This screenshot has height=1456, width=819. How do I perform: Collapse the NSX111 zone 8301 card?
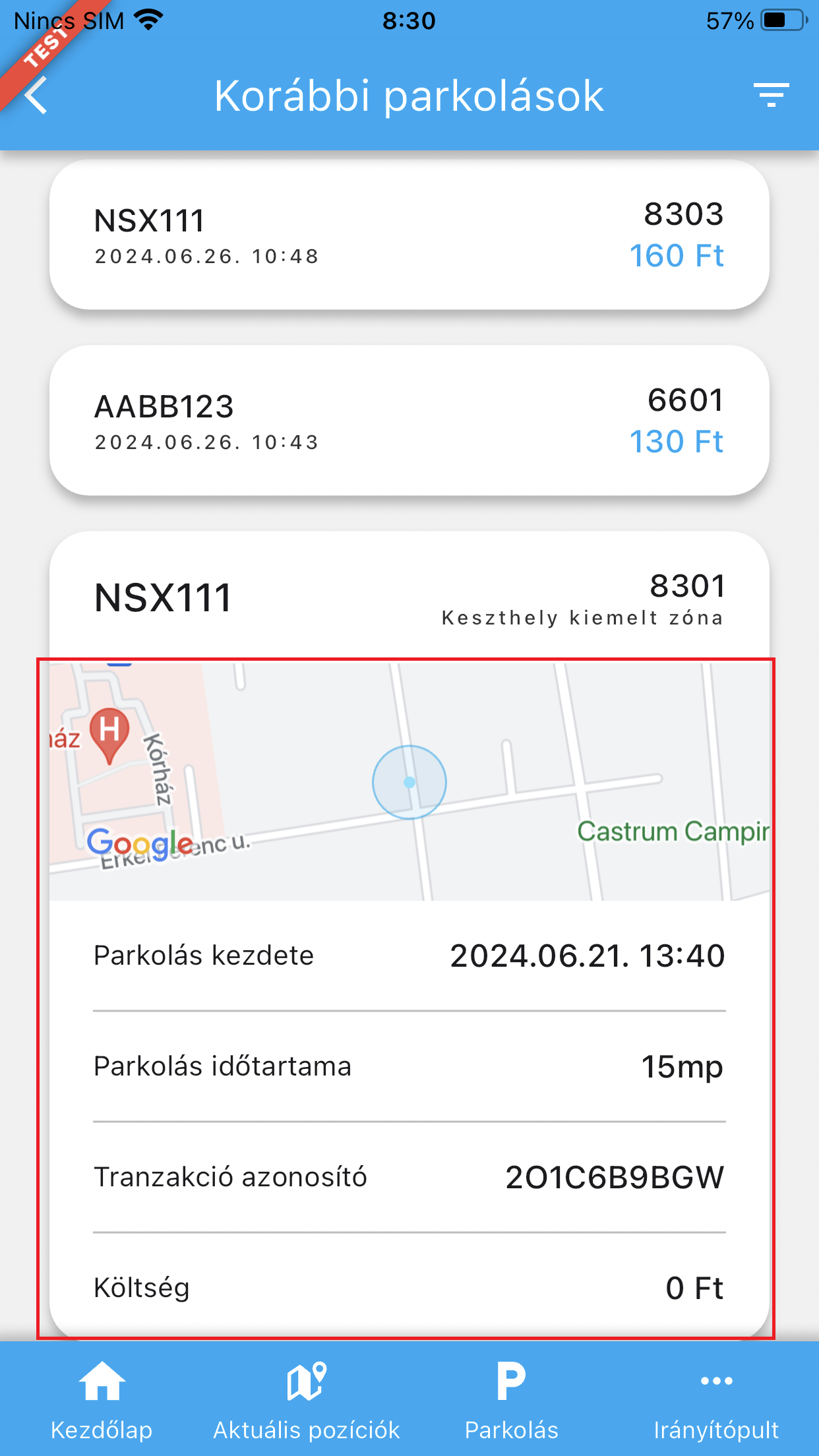[x=409, y=597]
